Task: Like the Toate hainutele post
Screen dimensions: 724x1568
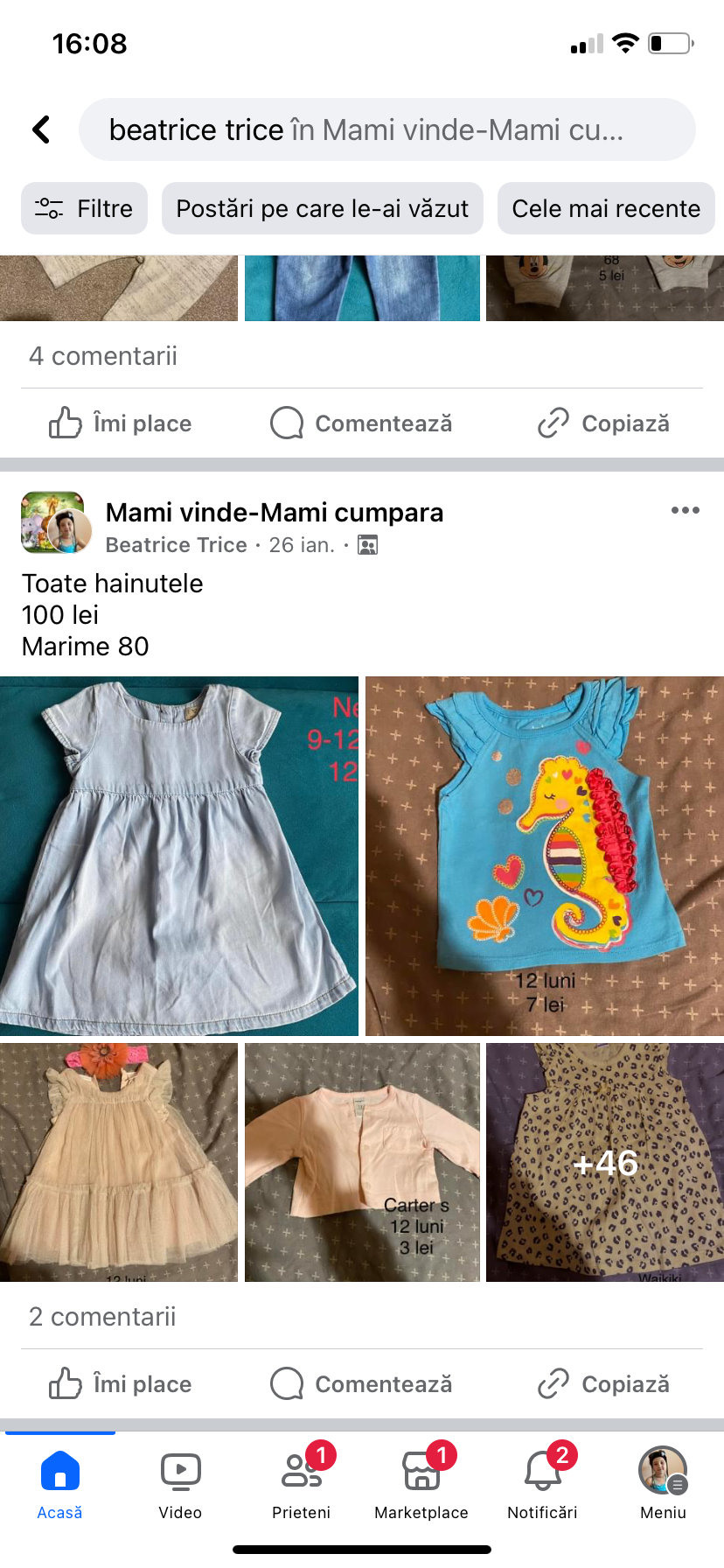Action: click(121, 1383)
